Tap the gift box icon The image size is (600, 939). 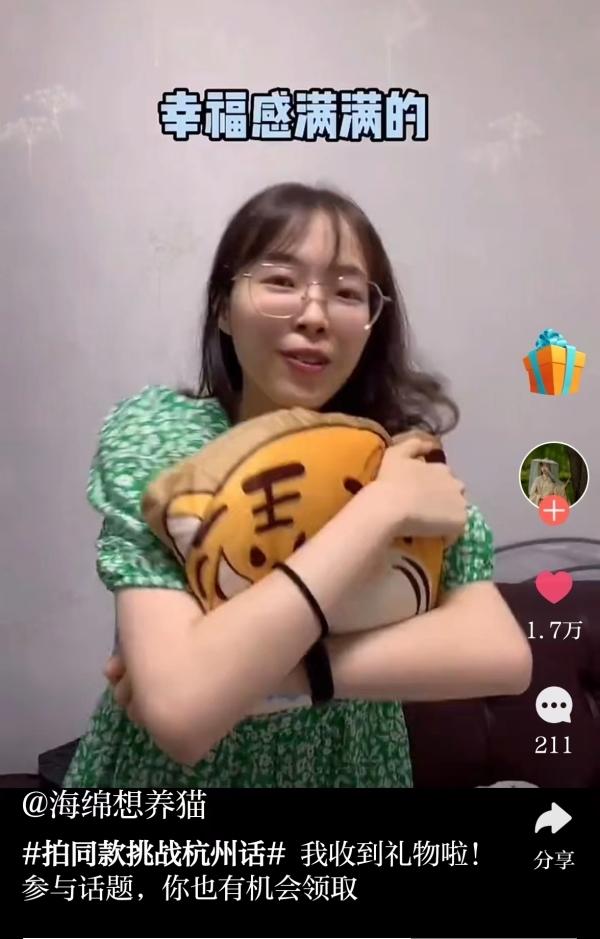pyautogui.click(x=554, y=363)
